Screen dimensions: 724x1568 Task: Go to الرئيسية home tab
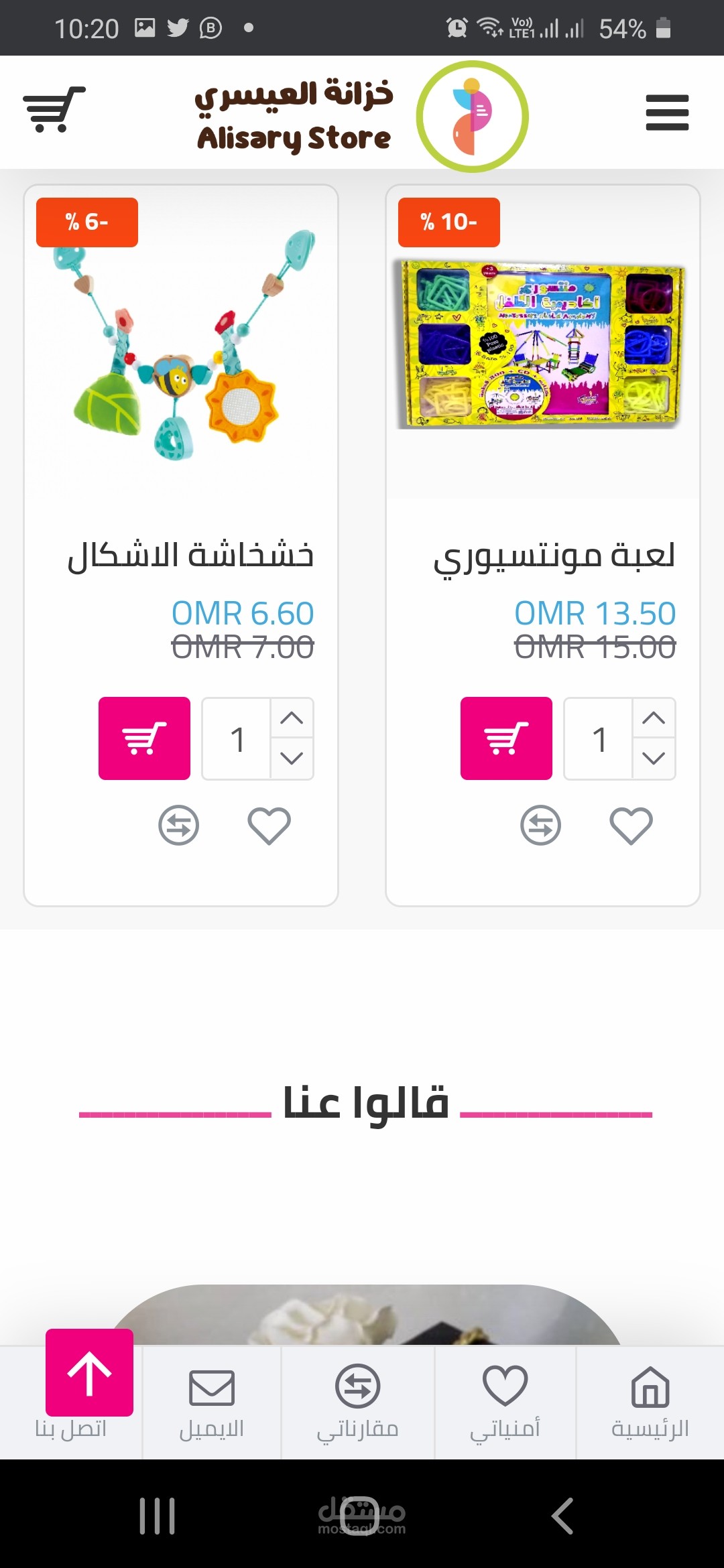click(x=650, y=1402)
